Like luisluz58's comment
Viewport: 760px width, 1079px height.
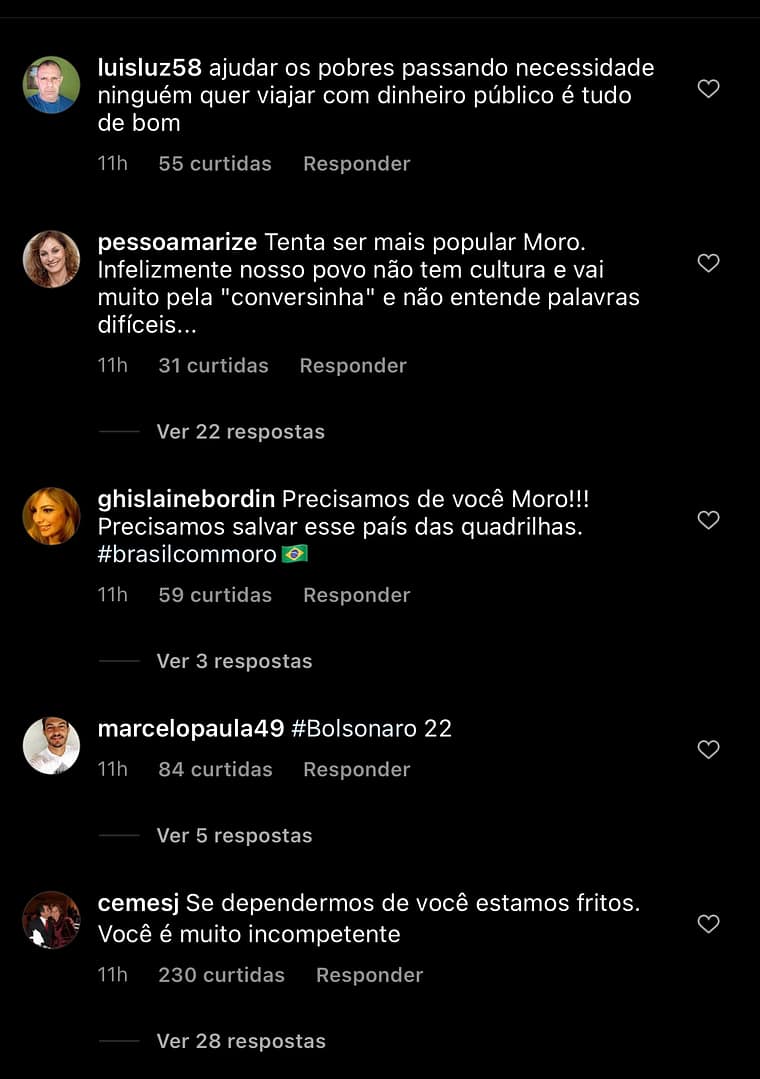tap(708, 89)
